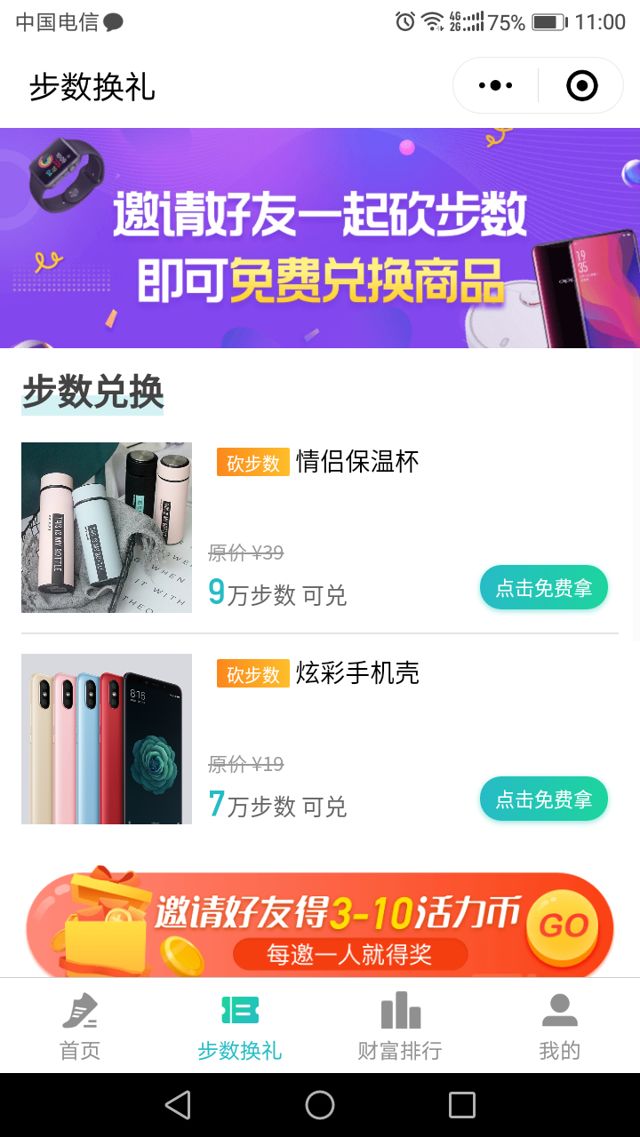Open the invite friends banner at top

click(320, 238)
